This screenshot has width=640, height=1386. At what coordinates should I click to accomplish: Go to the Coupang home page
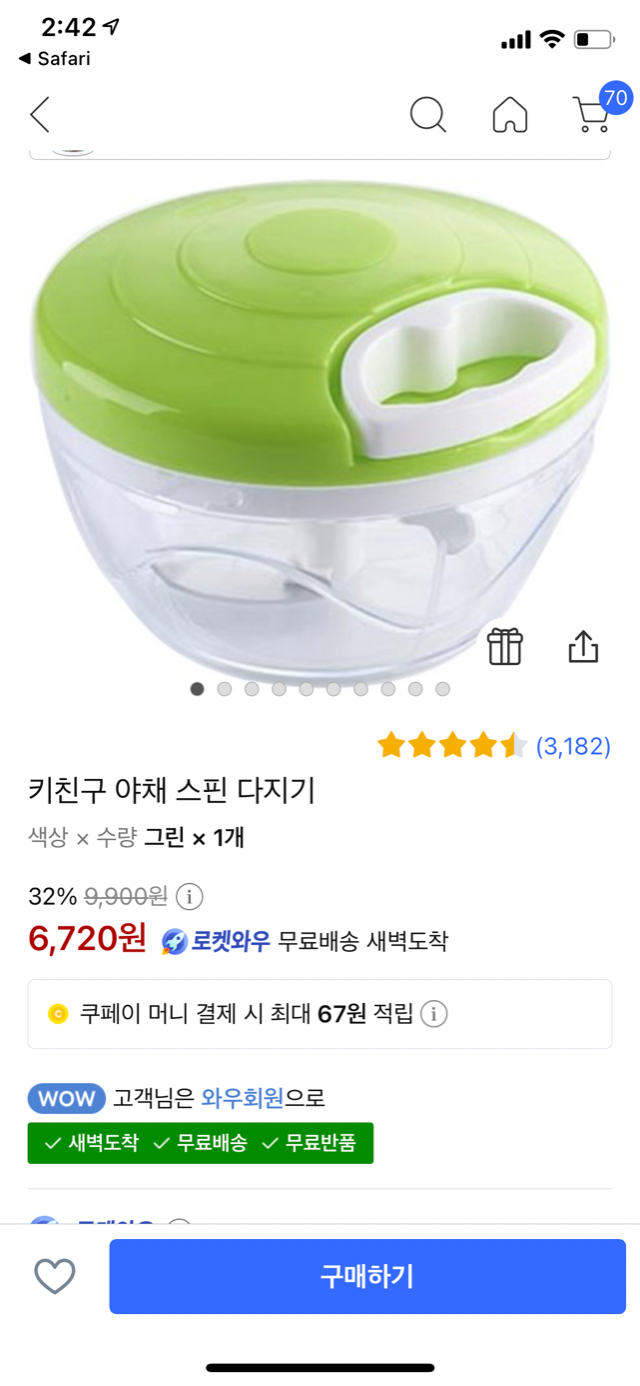coord(510,115)
